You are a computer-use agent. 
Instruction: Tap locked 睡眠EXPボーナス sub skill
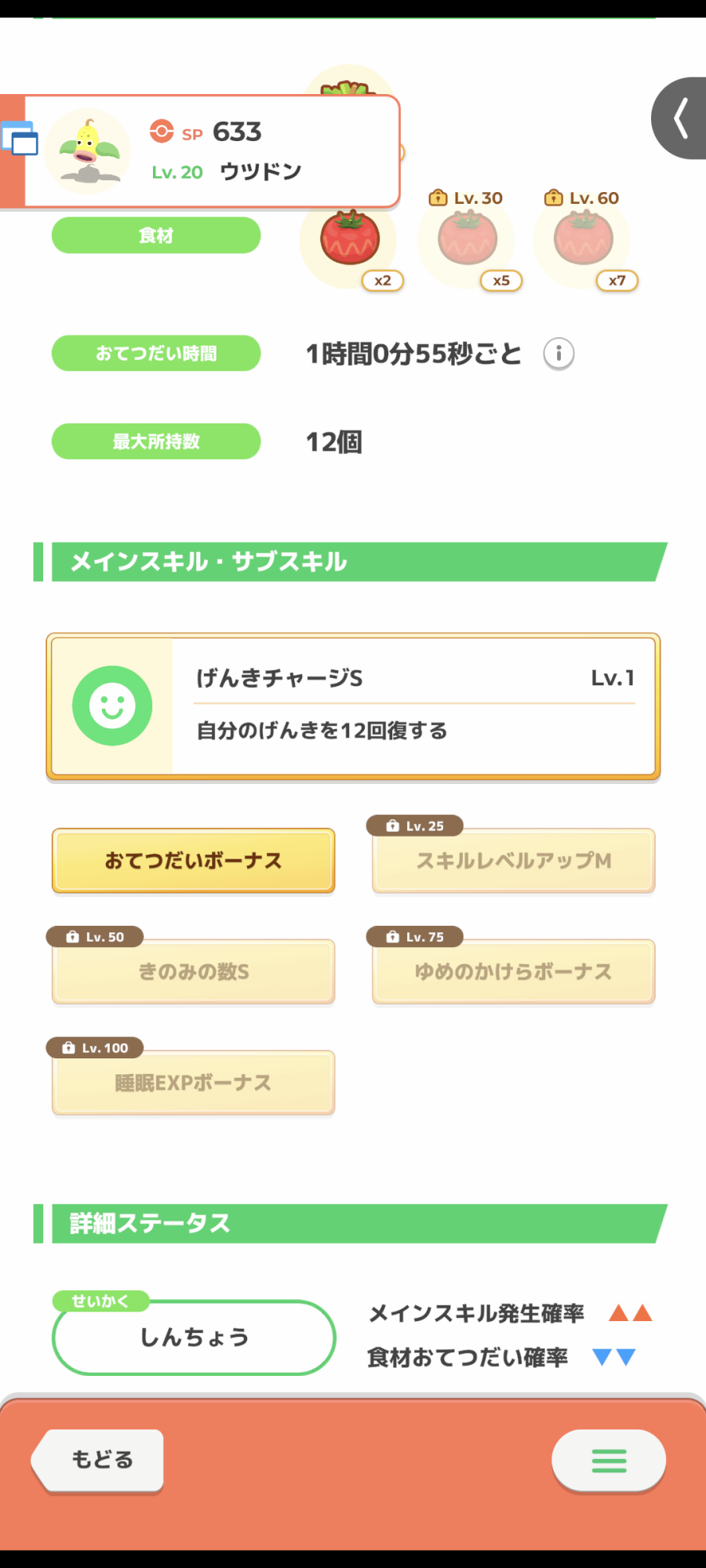(194, 1083)
